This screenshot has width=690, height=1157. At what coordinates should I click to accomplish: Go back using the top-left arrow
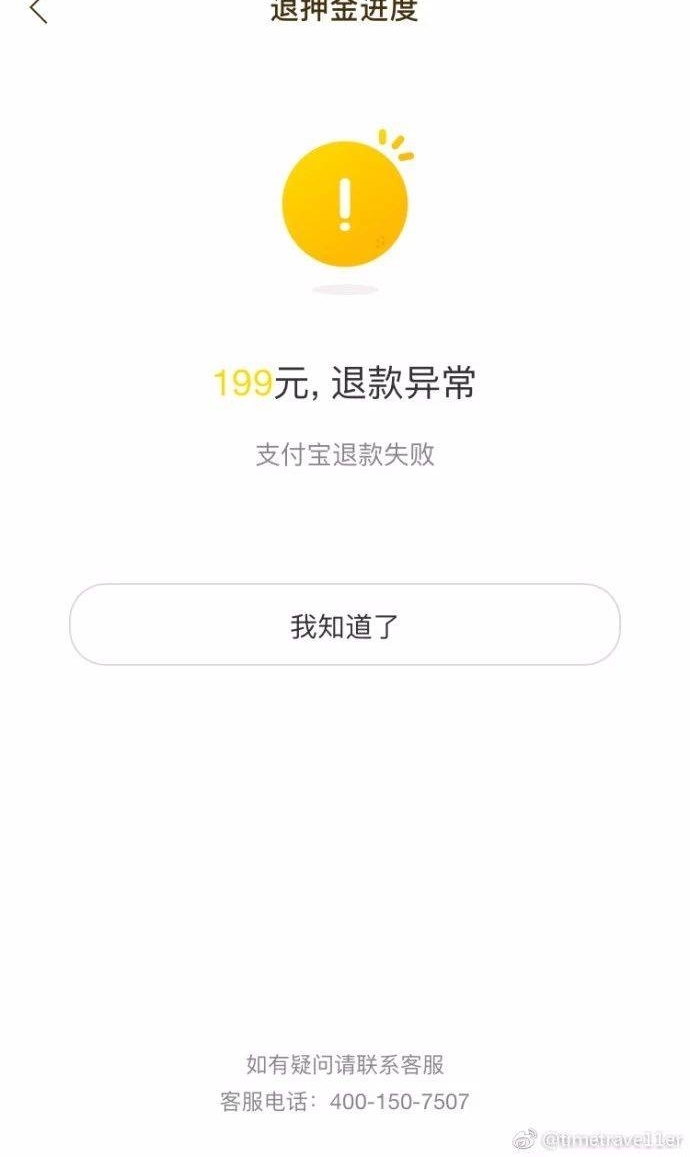[x=38, y=11]
